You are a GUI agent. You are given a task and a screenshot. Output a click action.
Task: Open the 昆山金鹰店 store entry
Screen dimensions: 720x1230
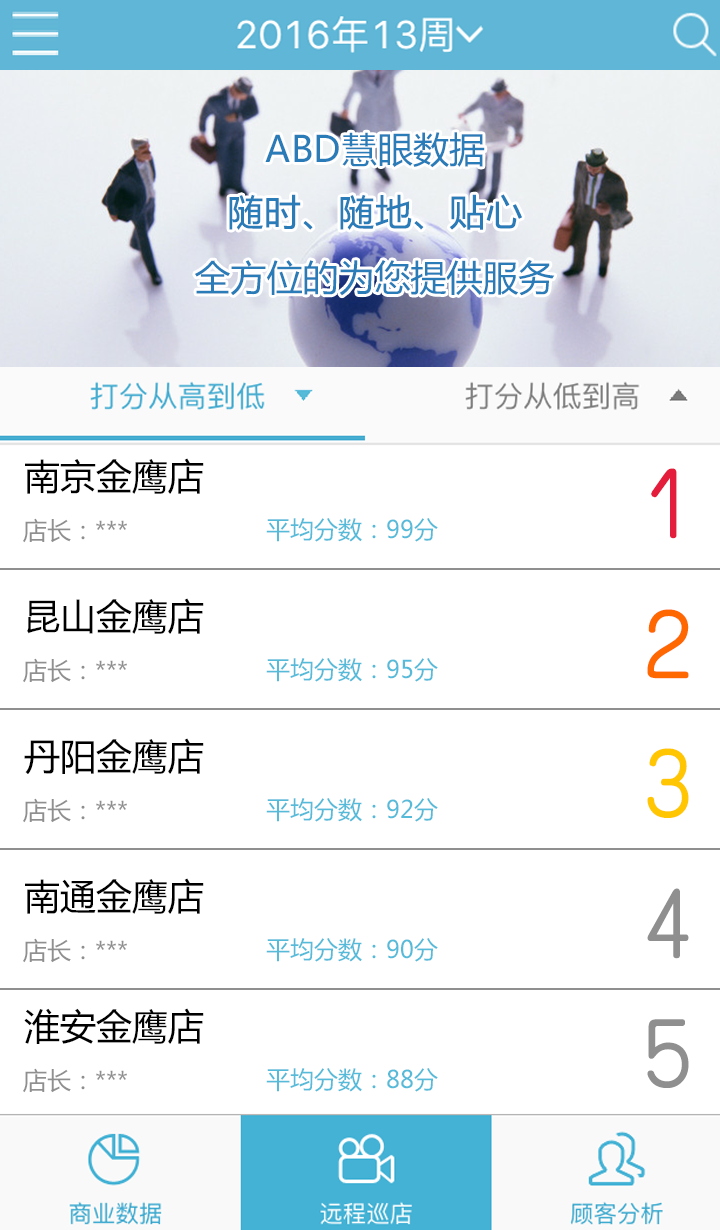coord(360,640)
